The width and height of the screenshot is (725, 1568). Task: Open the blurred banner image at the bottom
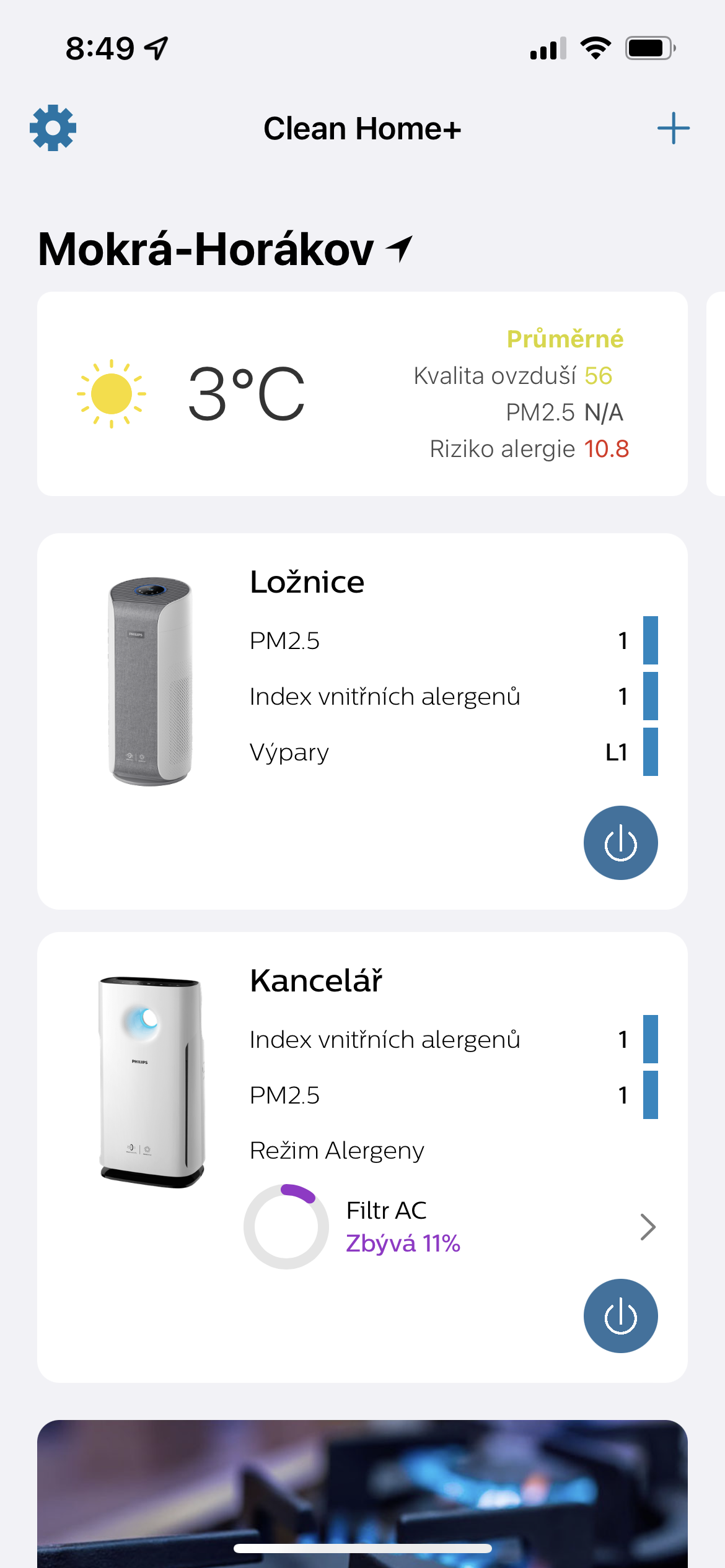[362, 1486]
